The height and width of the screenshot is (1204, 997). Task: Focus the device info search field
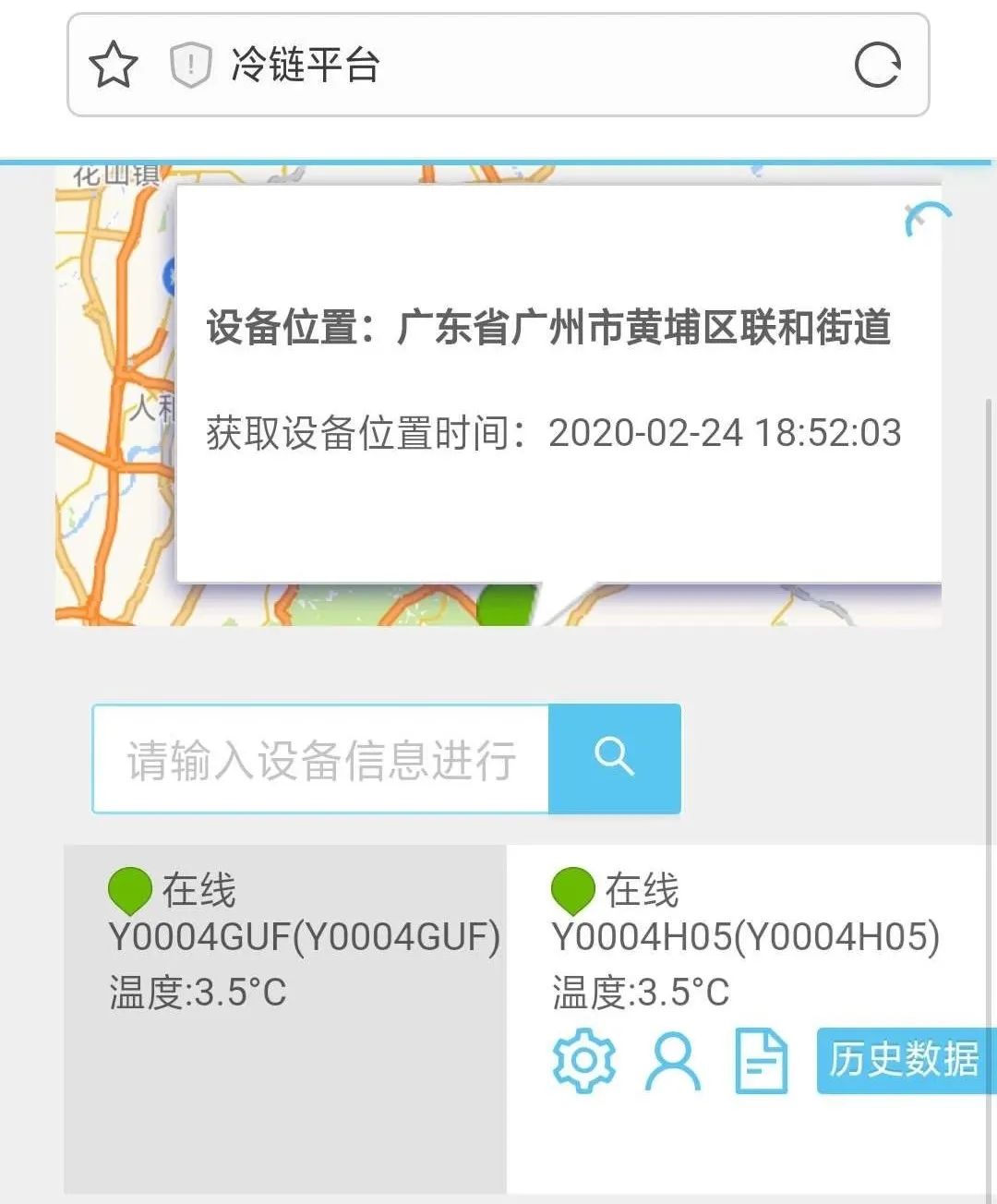(x=320, y=759)
